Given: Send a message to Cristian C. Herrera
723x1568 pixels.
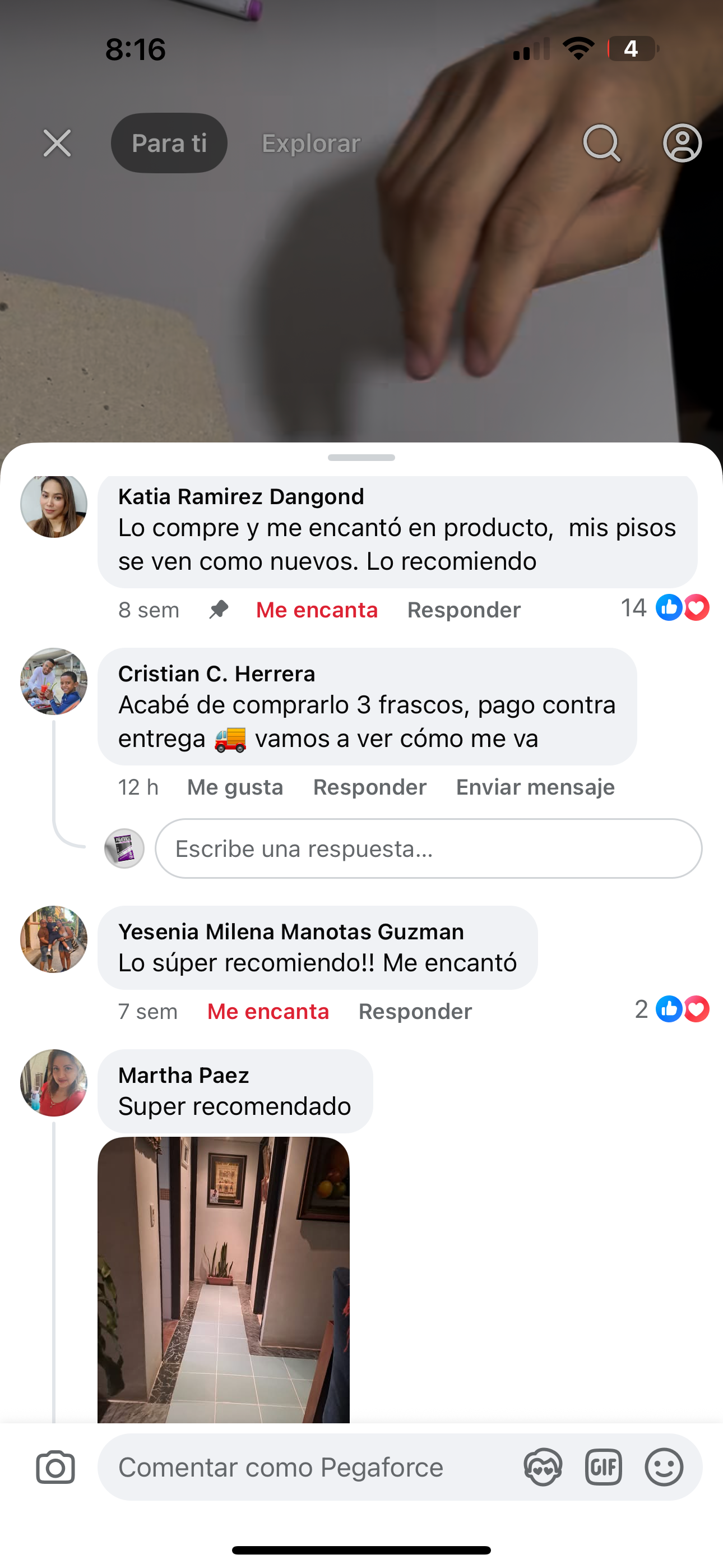Looking at the screenshot, I should 535,787.
